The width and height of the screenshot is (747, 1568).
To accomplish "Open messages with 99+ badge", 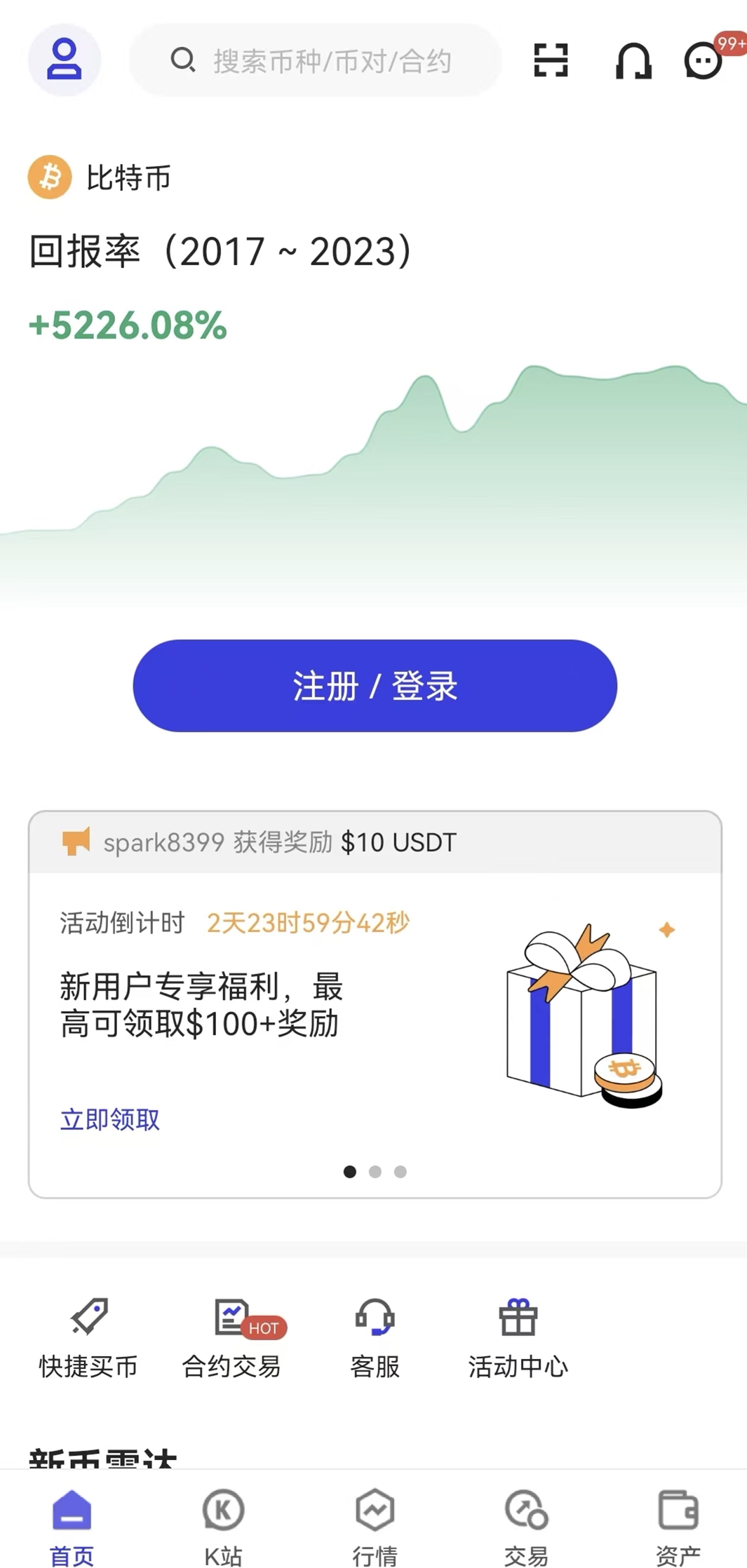I will pyautogui.click(x=704, y=60).
